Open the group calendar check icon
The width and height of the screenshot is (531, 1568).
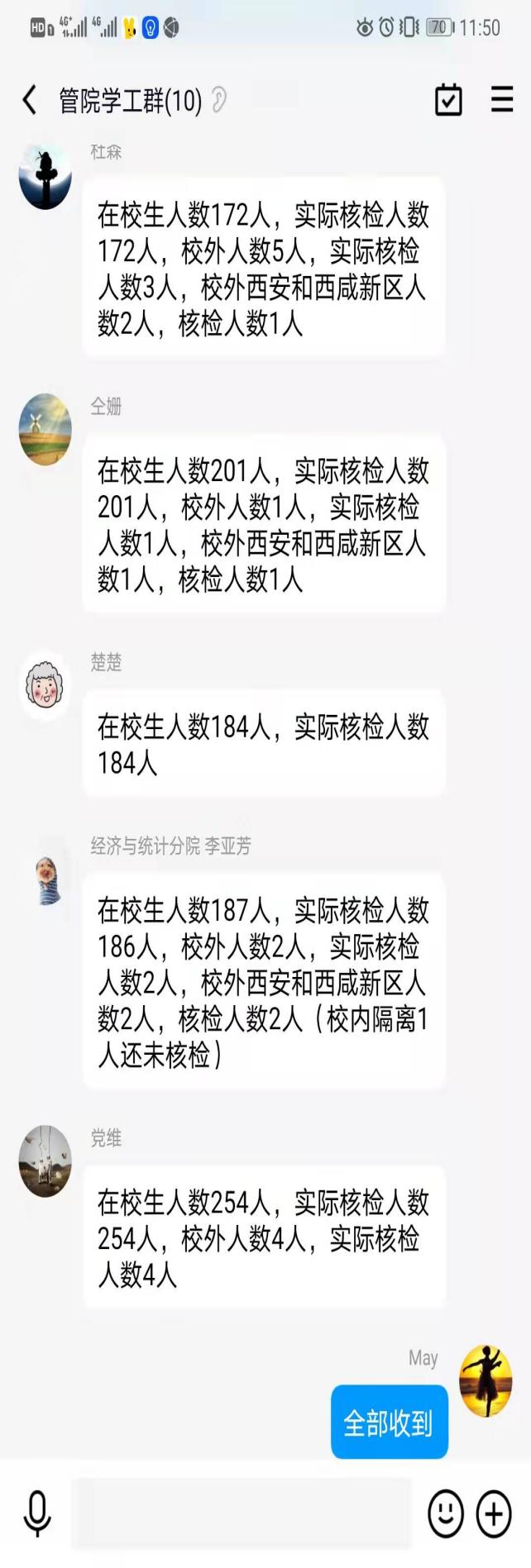(x=448, y=100)
